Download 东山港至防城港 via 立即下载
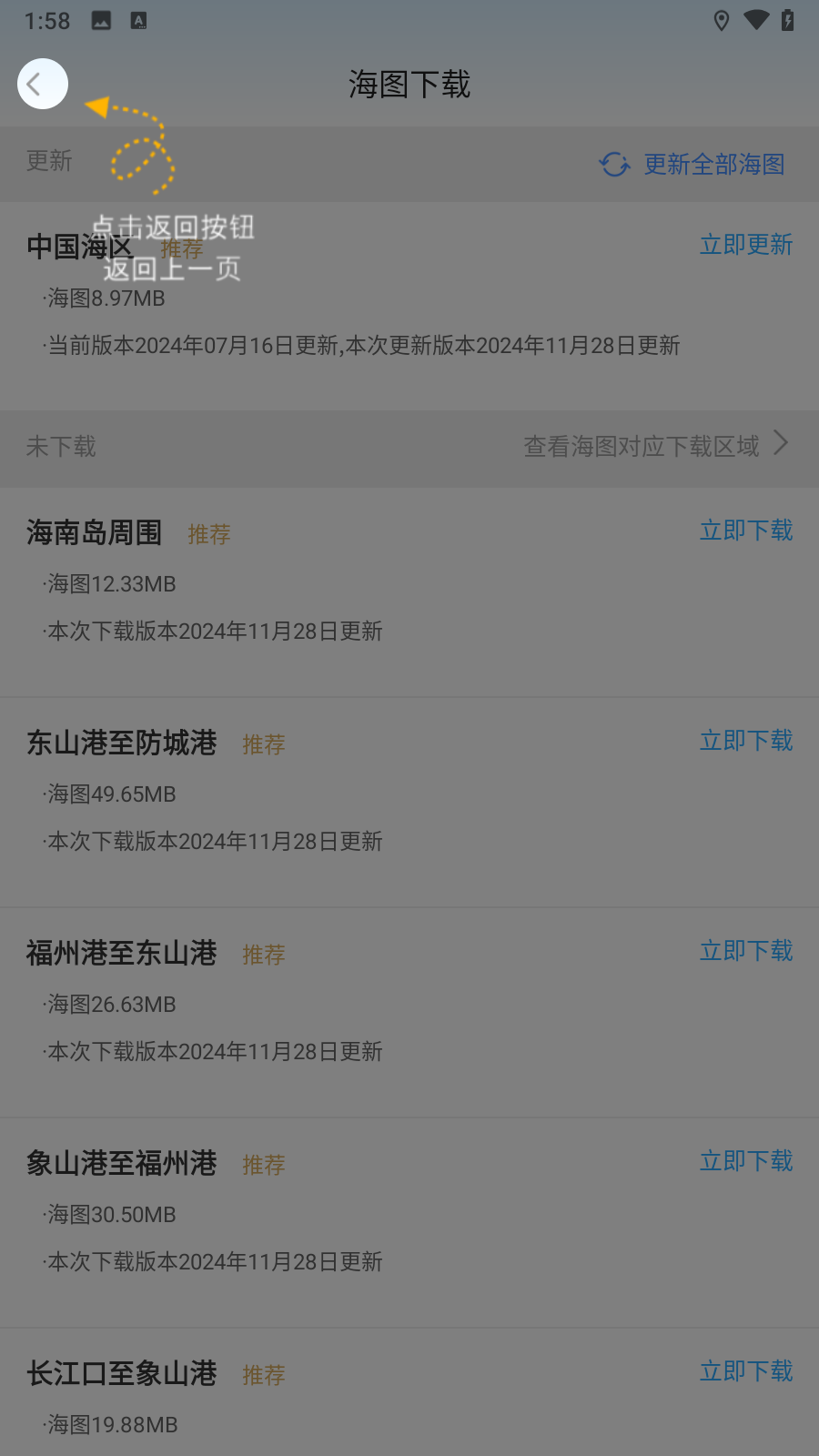 pyautogui.click(x=746, y=740)
